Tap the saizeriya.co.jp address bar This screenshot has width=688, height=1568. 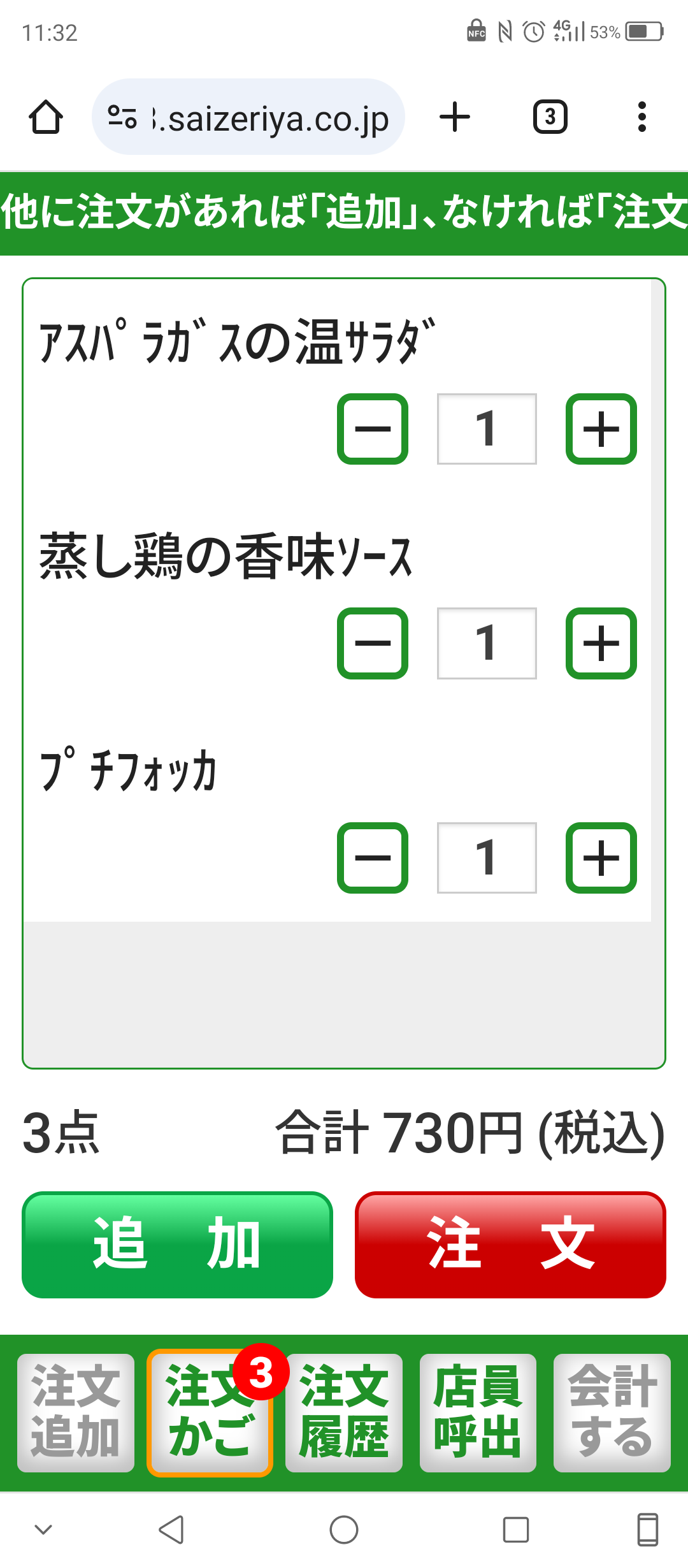tap(248, 117)
